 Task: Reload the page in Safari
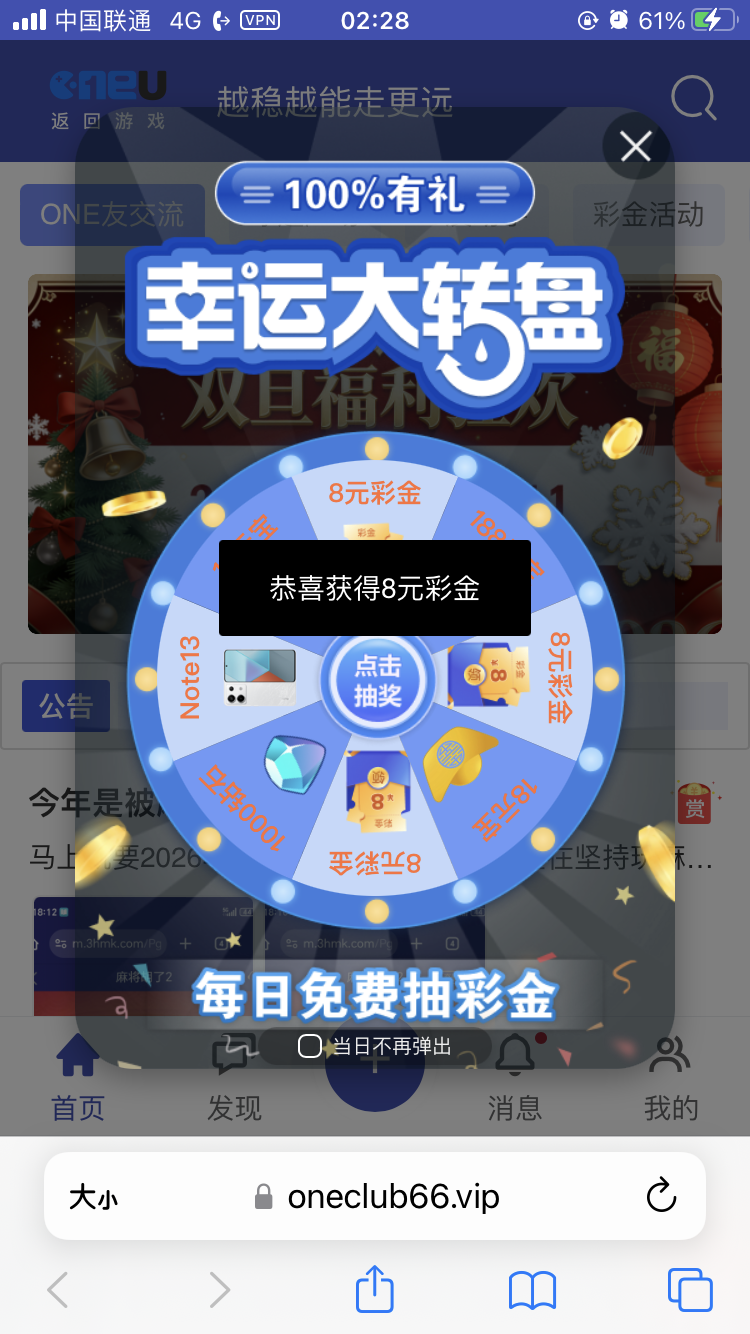click(661, 1196)
